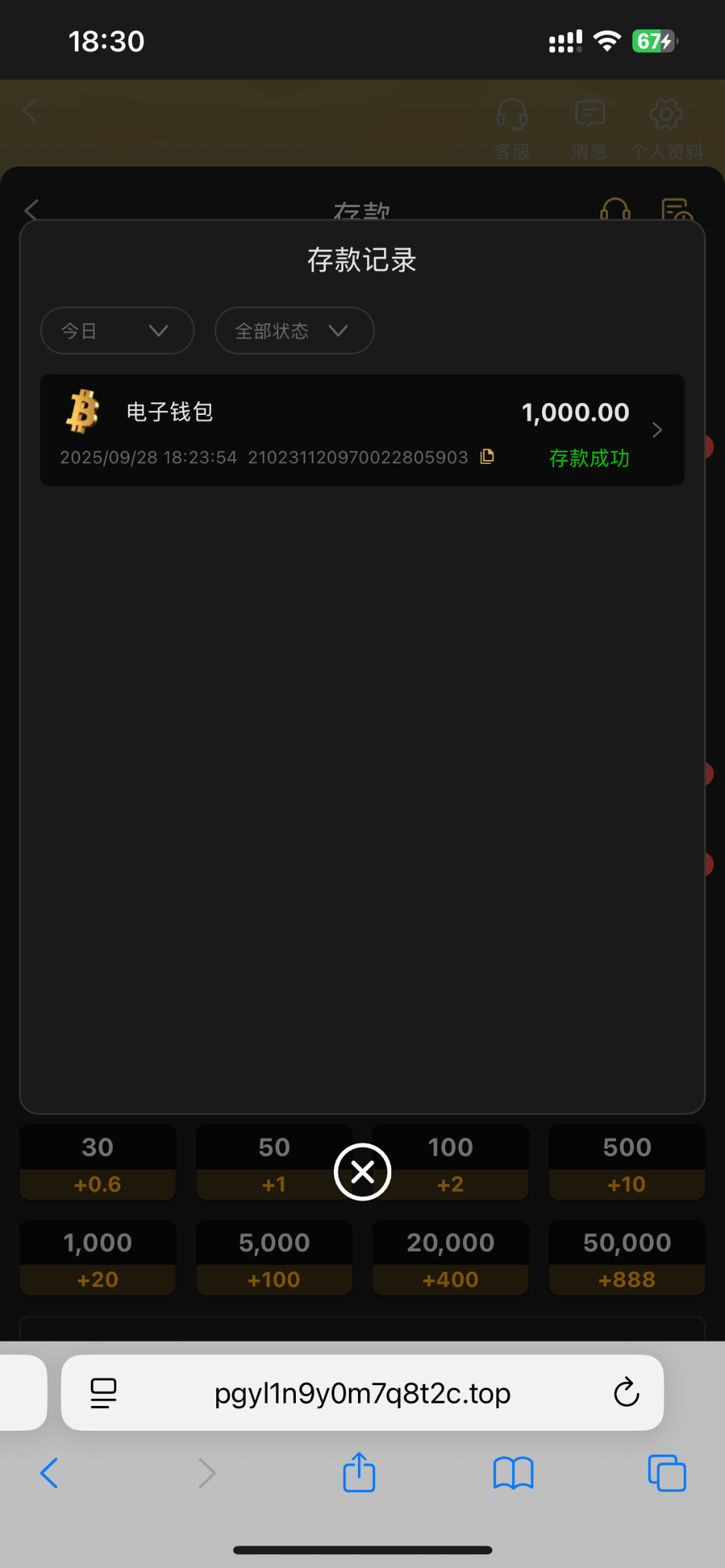
Task: Open the Safari tab switcher
Action: click(x=667, y=1473)
